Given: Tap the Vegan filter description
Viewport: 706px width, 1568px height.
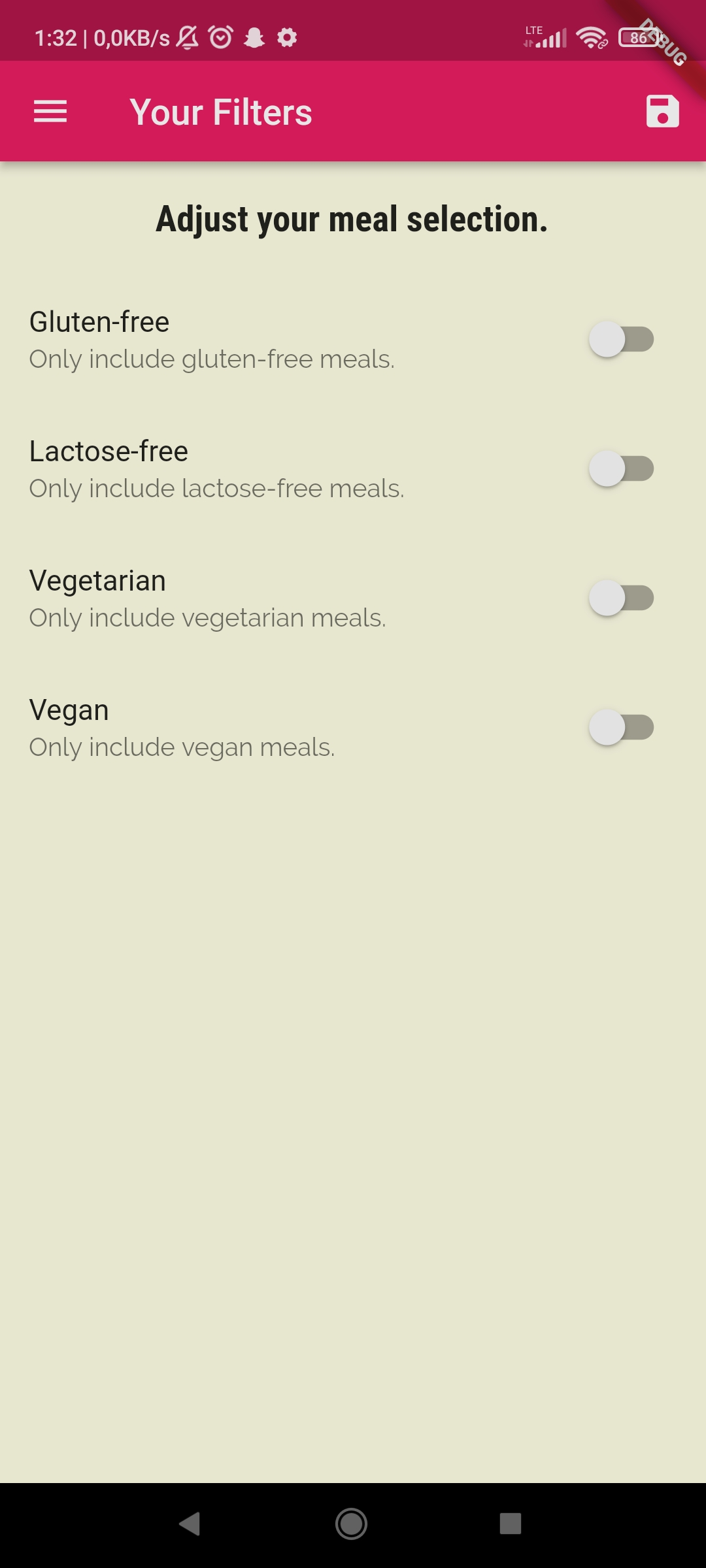Looking at the screenshot, I should pos(182,747).
